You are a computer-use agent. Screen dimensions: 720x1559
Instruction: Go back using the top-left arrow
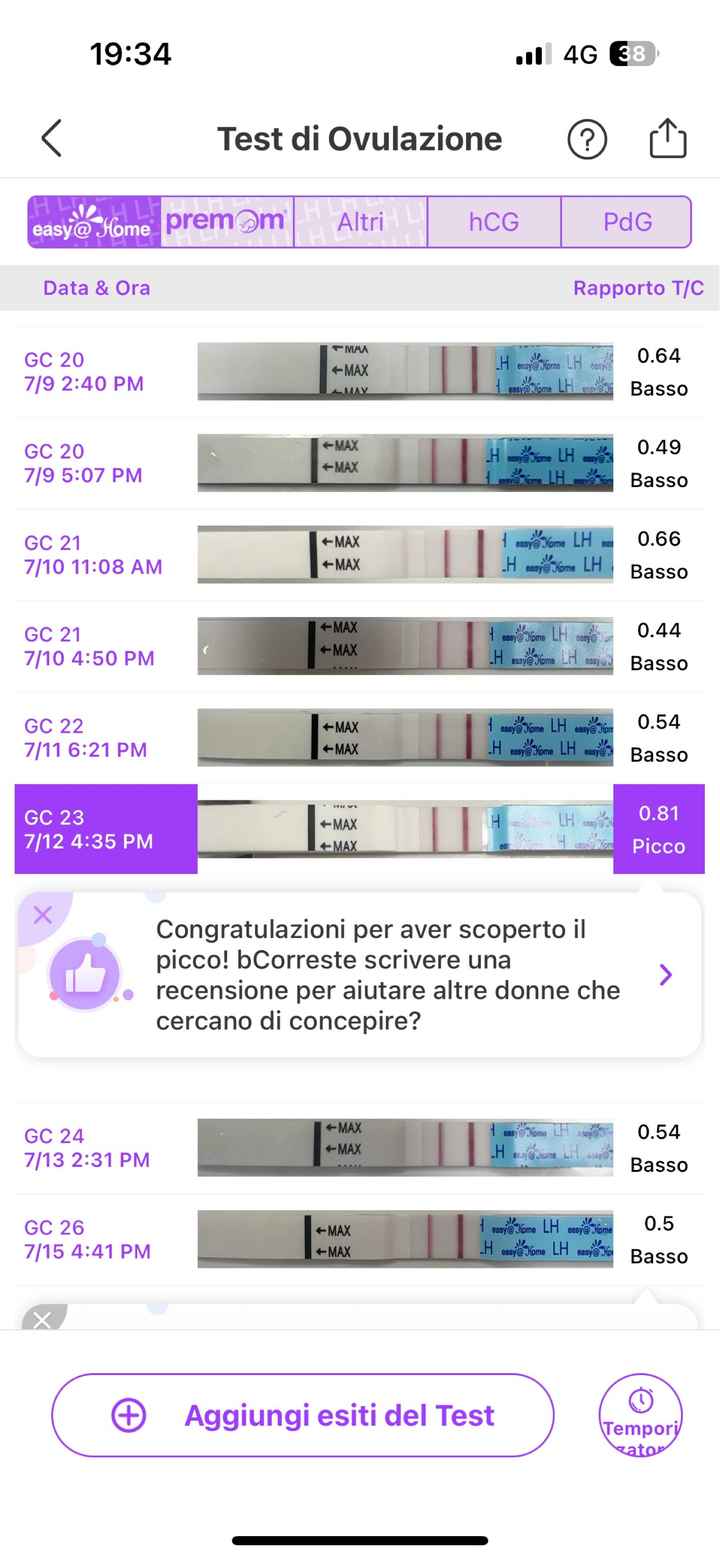pos(52,139)
